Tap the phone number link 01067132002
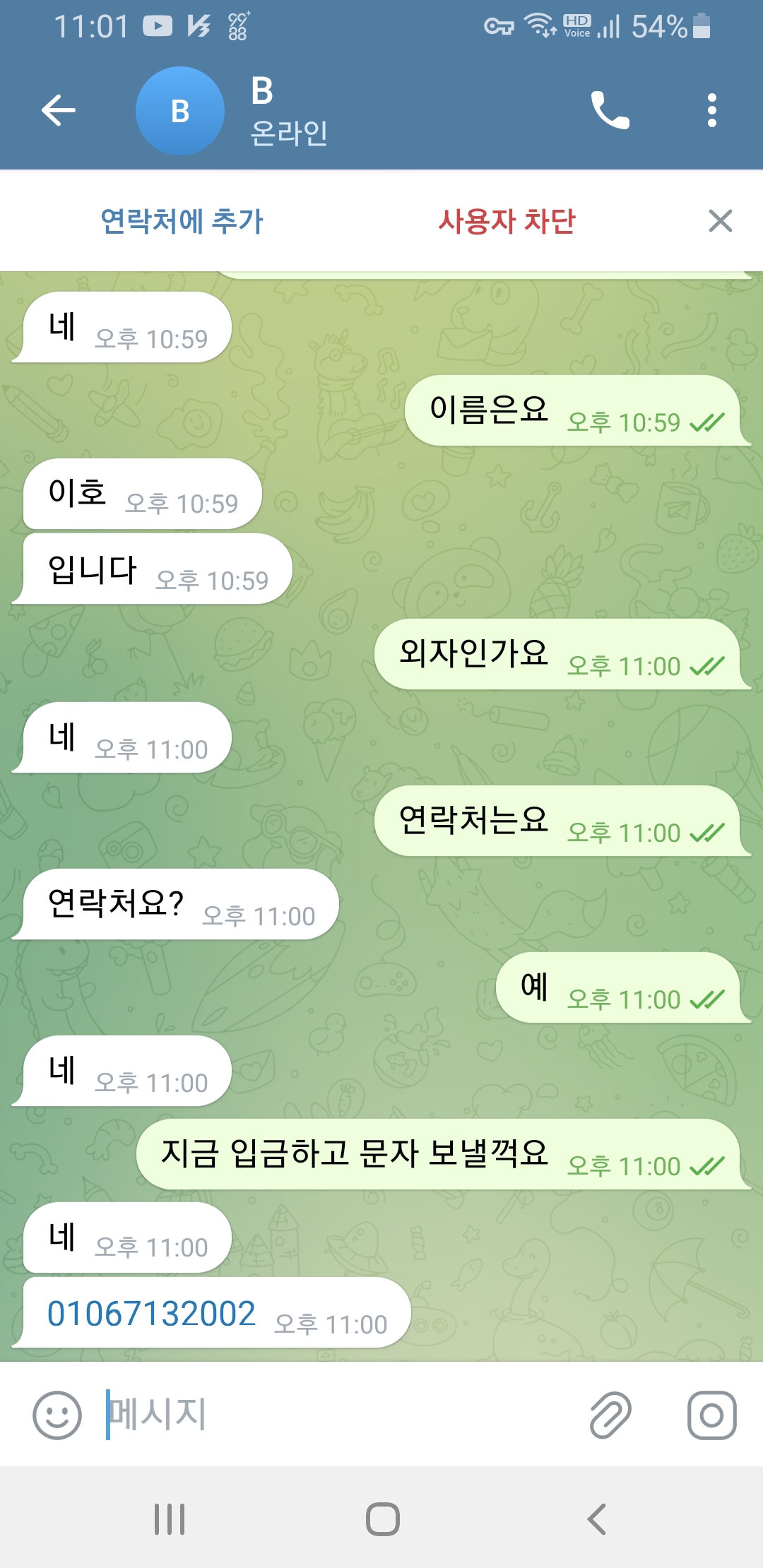The height and width of the screenshot is (1568, 763). click(151, 1314)
